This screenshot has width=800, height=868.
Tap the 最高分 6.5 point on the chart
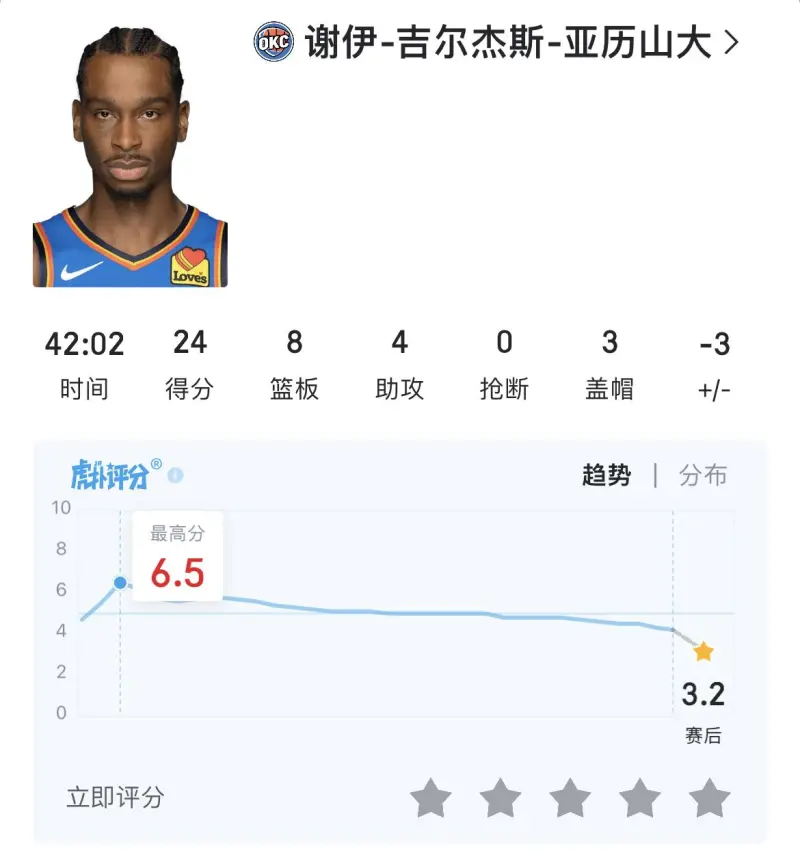(x=120, y=582)
